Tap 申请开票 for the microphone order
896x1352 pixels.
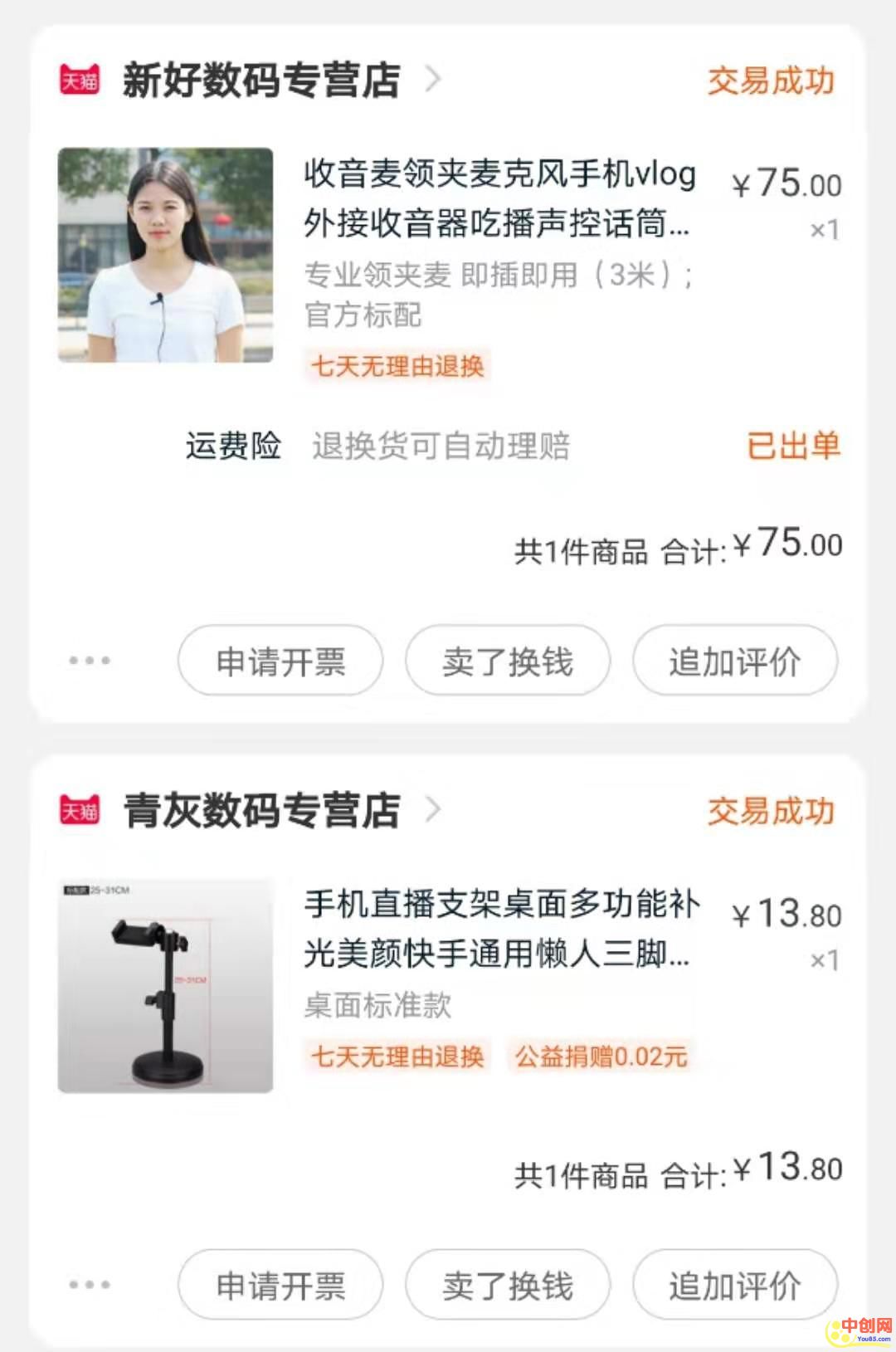280,661
